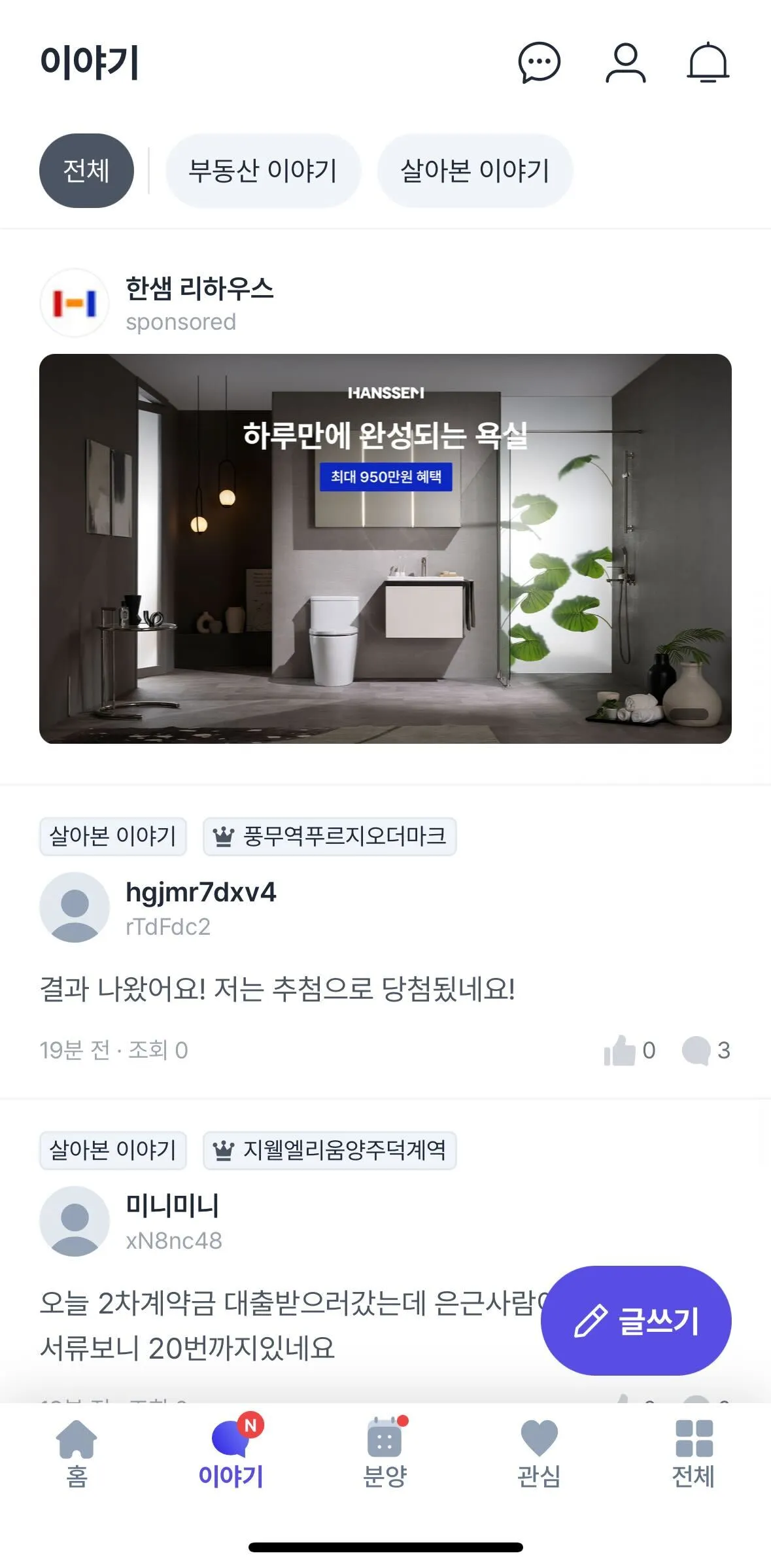Switch to the 분양 tab
The width and height of the screenshot is (771, 1568).
[385, 1453]
